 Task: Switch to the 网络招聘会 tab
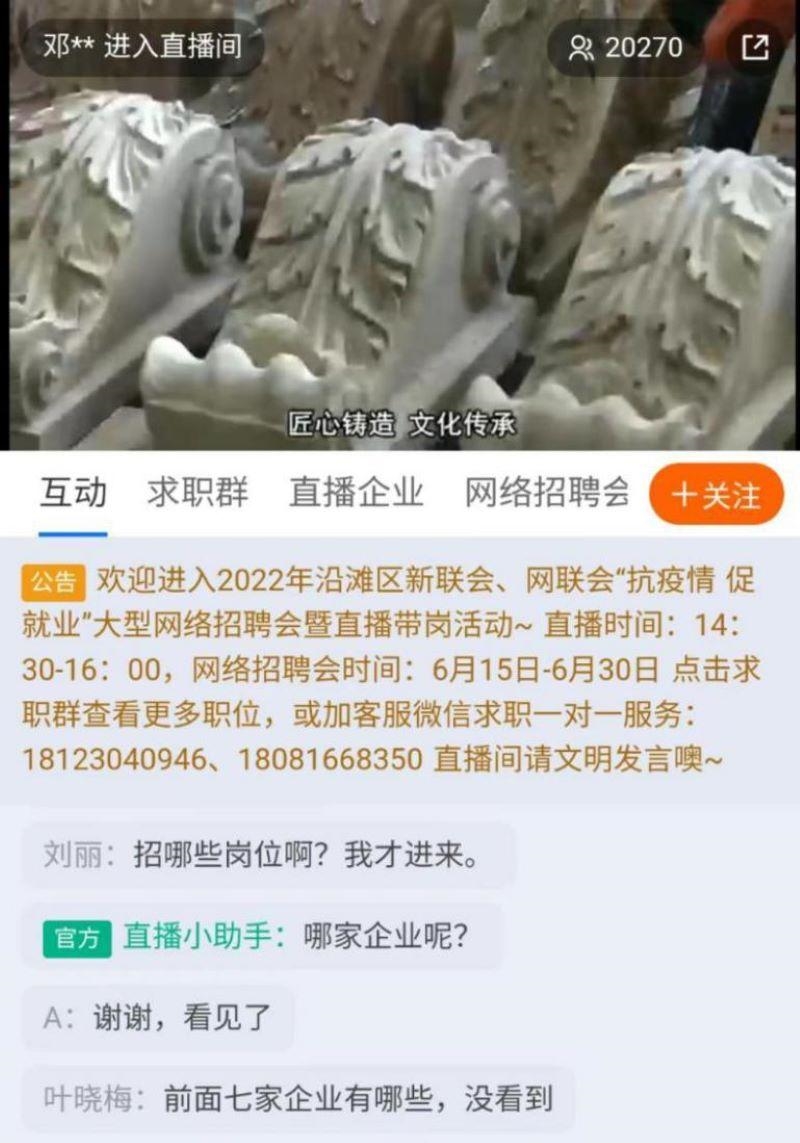tap(547, 493)
